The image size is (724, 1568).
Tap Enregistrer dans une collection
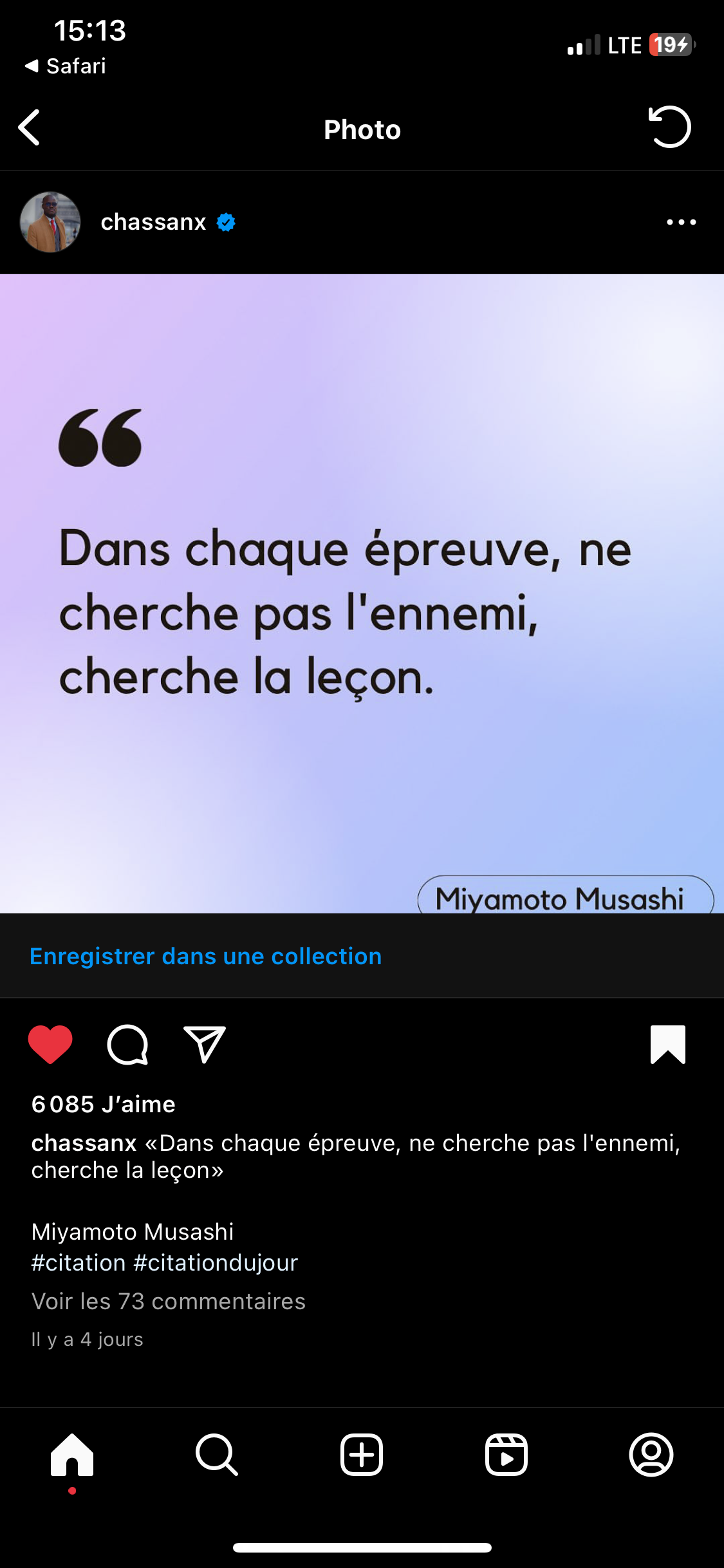206,956
